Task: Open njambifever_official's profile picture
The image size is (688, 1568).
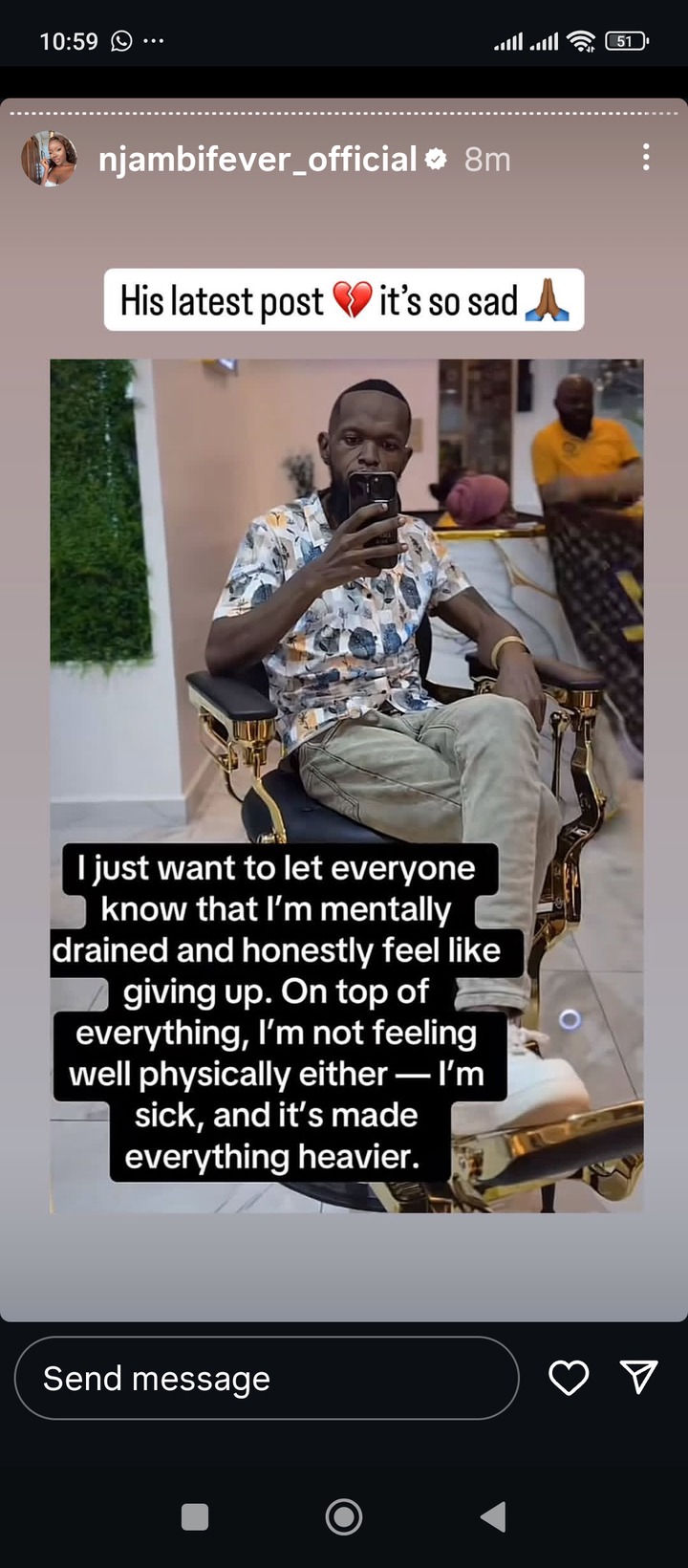Action: 49,159
